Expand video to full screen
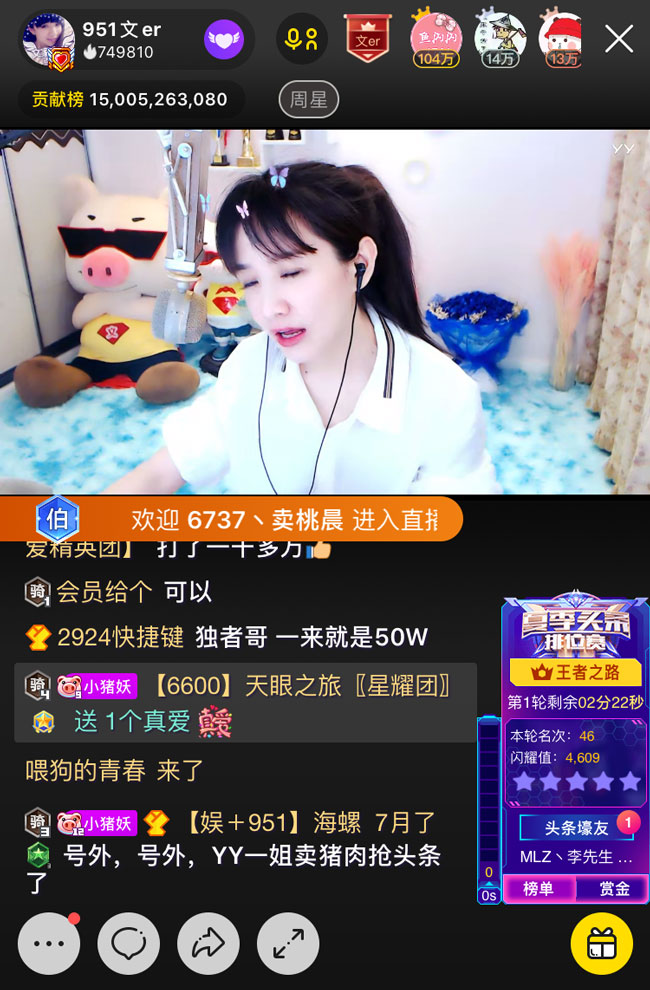The height and width of the screenshot is (990, 650). (x=288, y=943)
